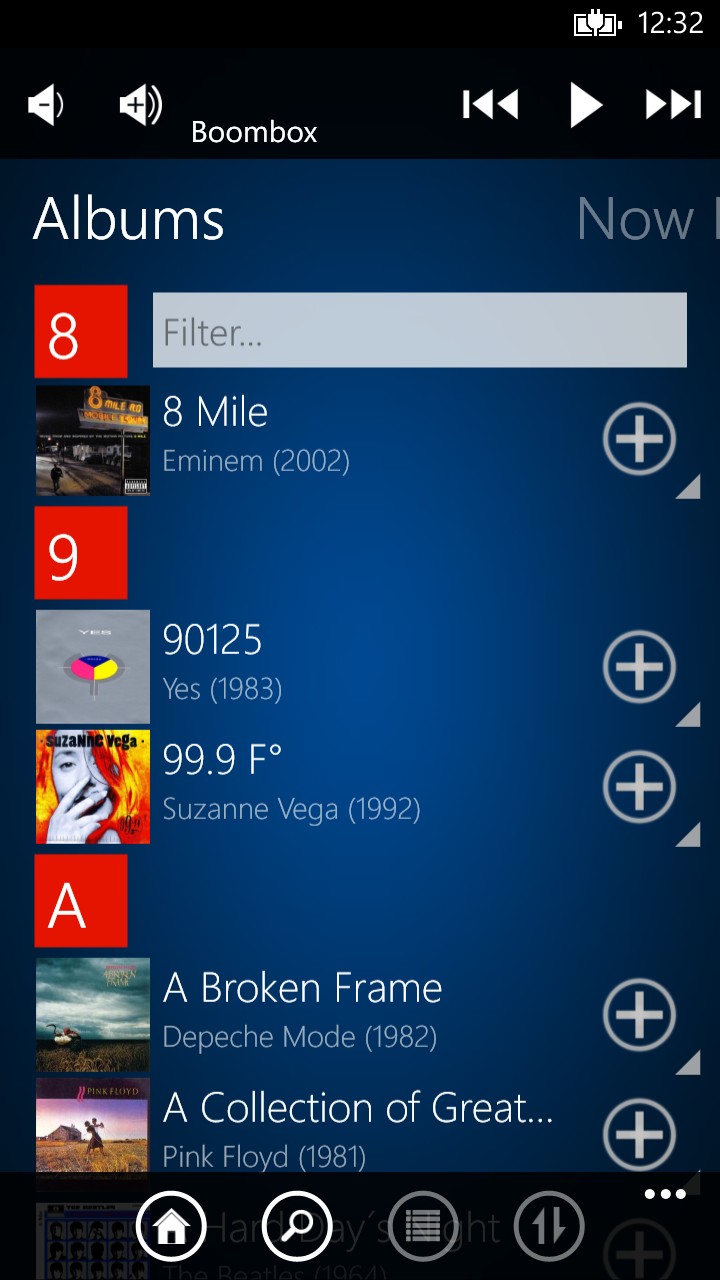Switch to the Now Playing tab
The image size is (720, 1280).
pyautogui.click(x=648, y=219)
